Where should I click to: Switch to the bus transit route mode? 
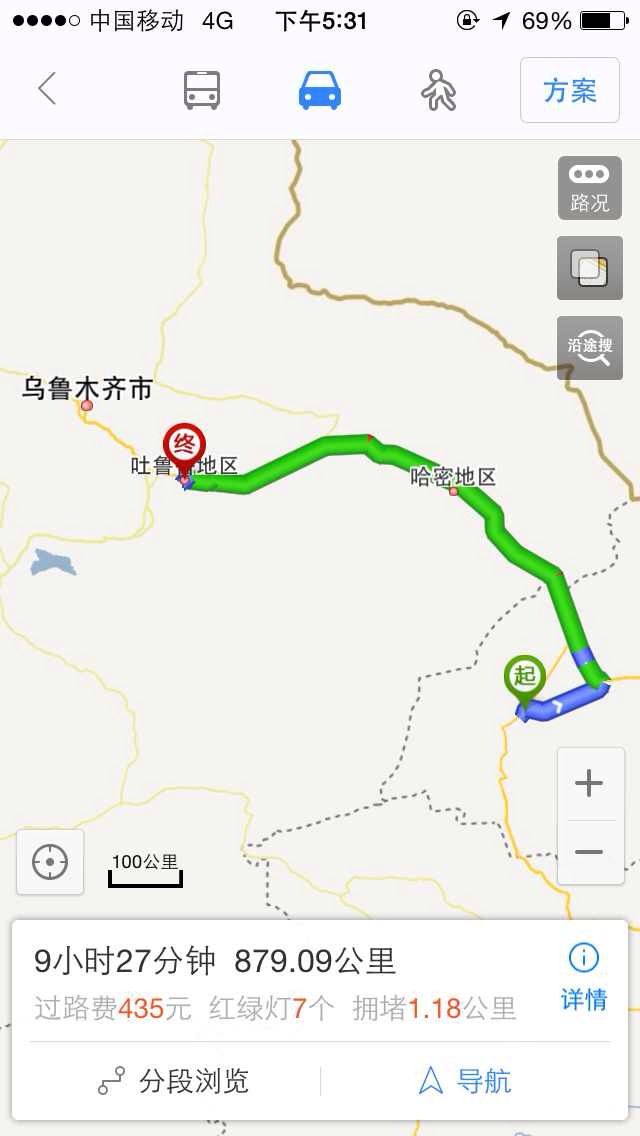(x=201, y=91)
